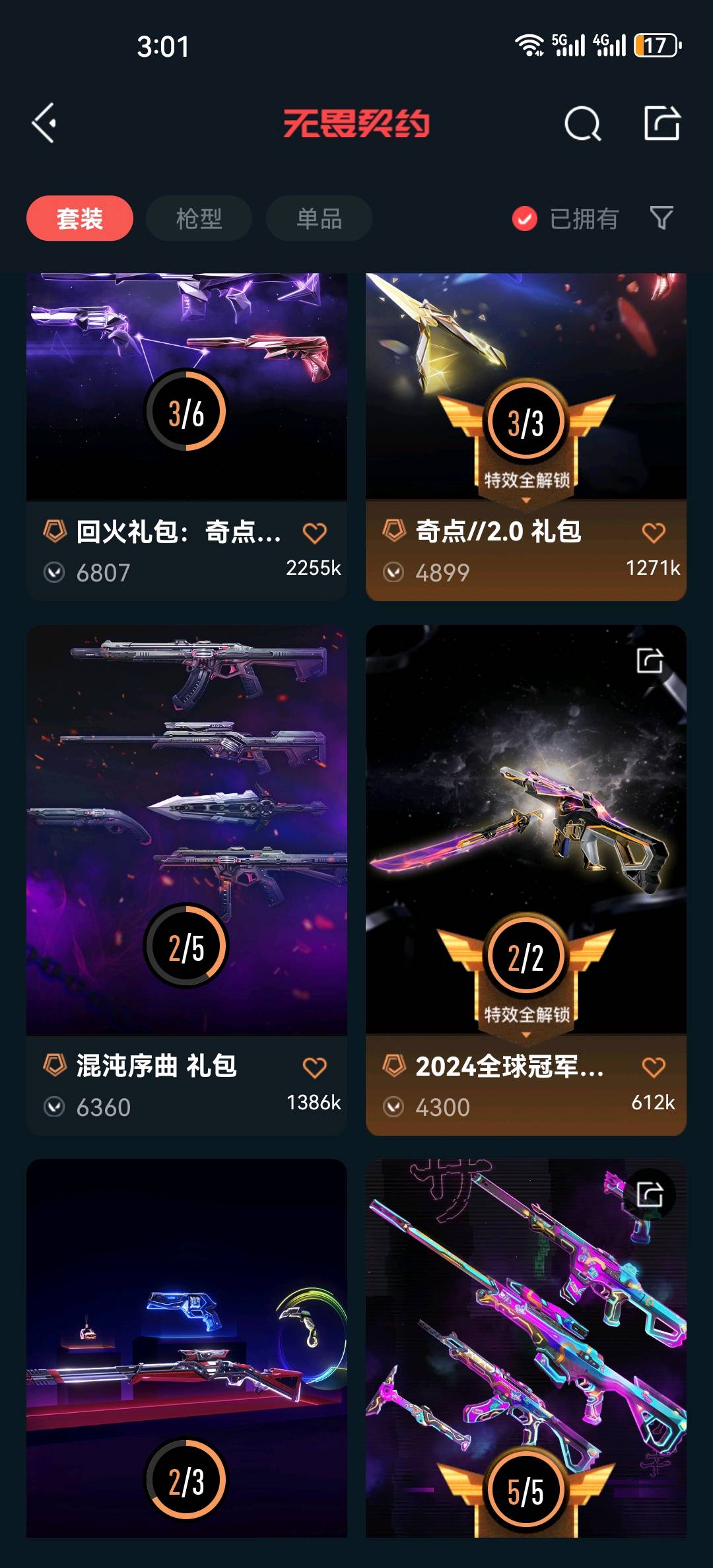Favorite the 混沌序曲 礼包
Image resolution: width=713 pixels, height=1568 pixels.
(x=314, y=1067)
